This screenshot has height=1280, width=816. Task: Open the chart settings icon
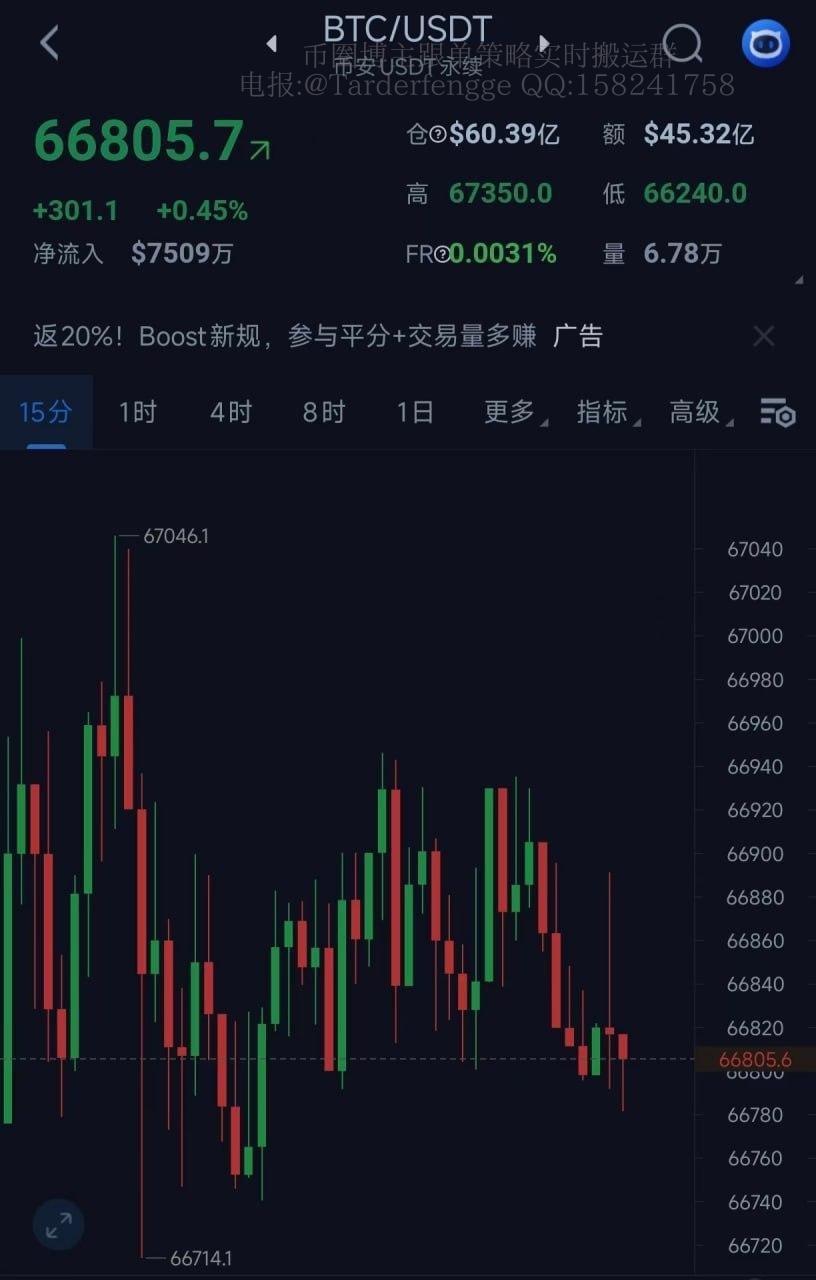pos(777,412)
